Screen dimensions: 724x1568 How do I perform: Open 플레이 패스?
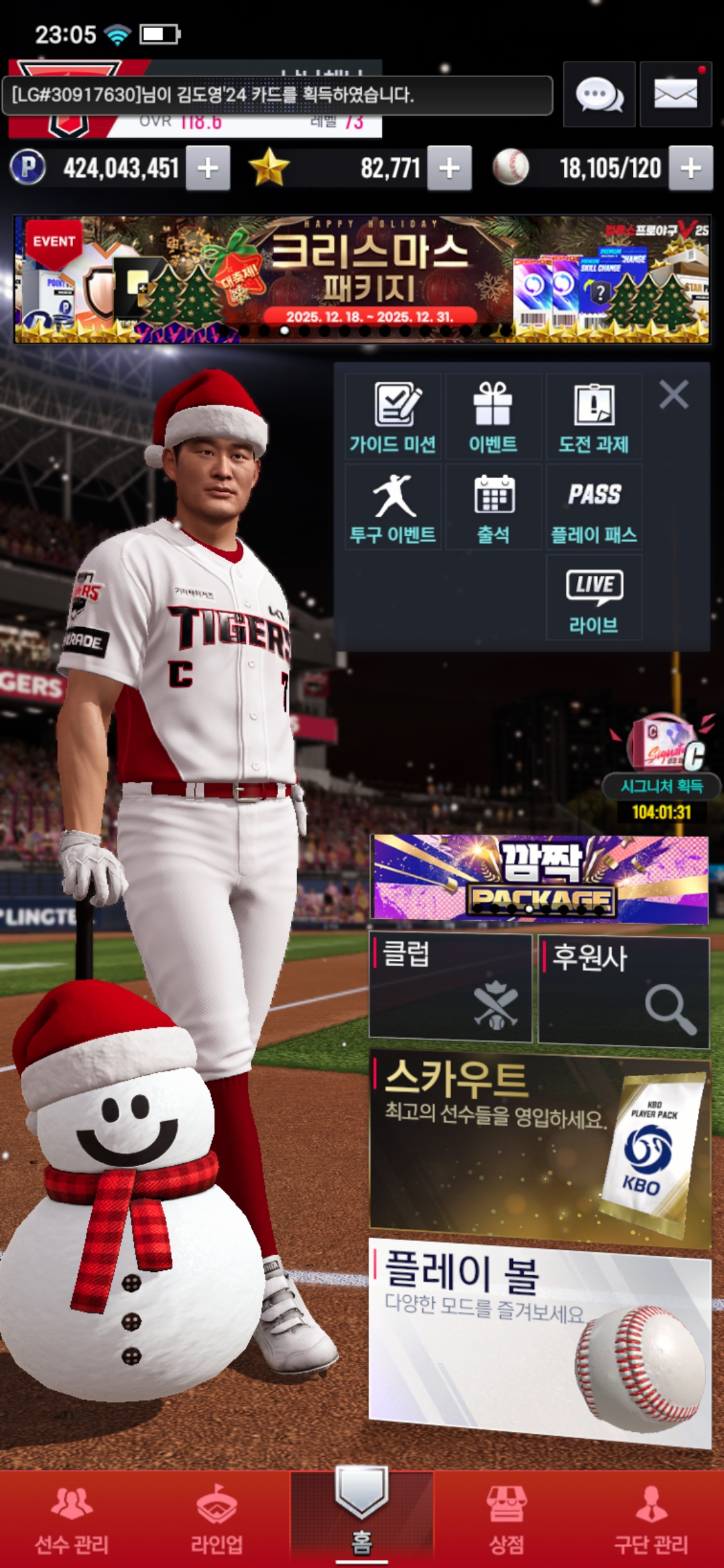tap(594, 507)
